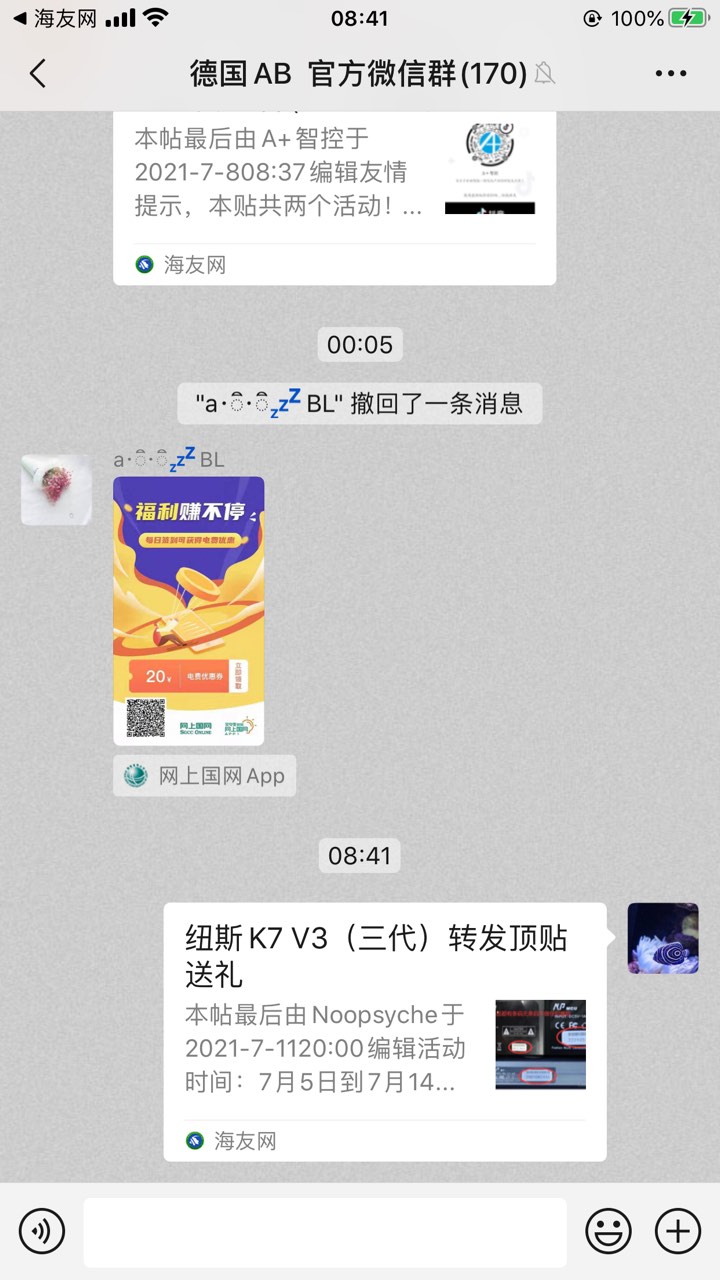
Task: Open the 福利赚不停 mini program card
Action: [188, 610]
